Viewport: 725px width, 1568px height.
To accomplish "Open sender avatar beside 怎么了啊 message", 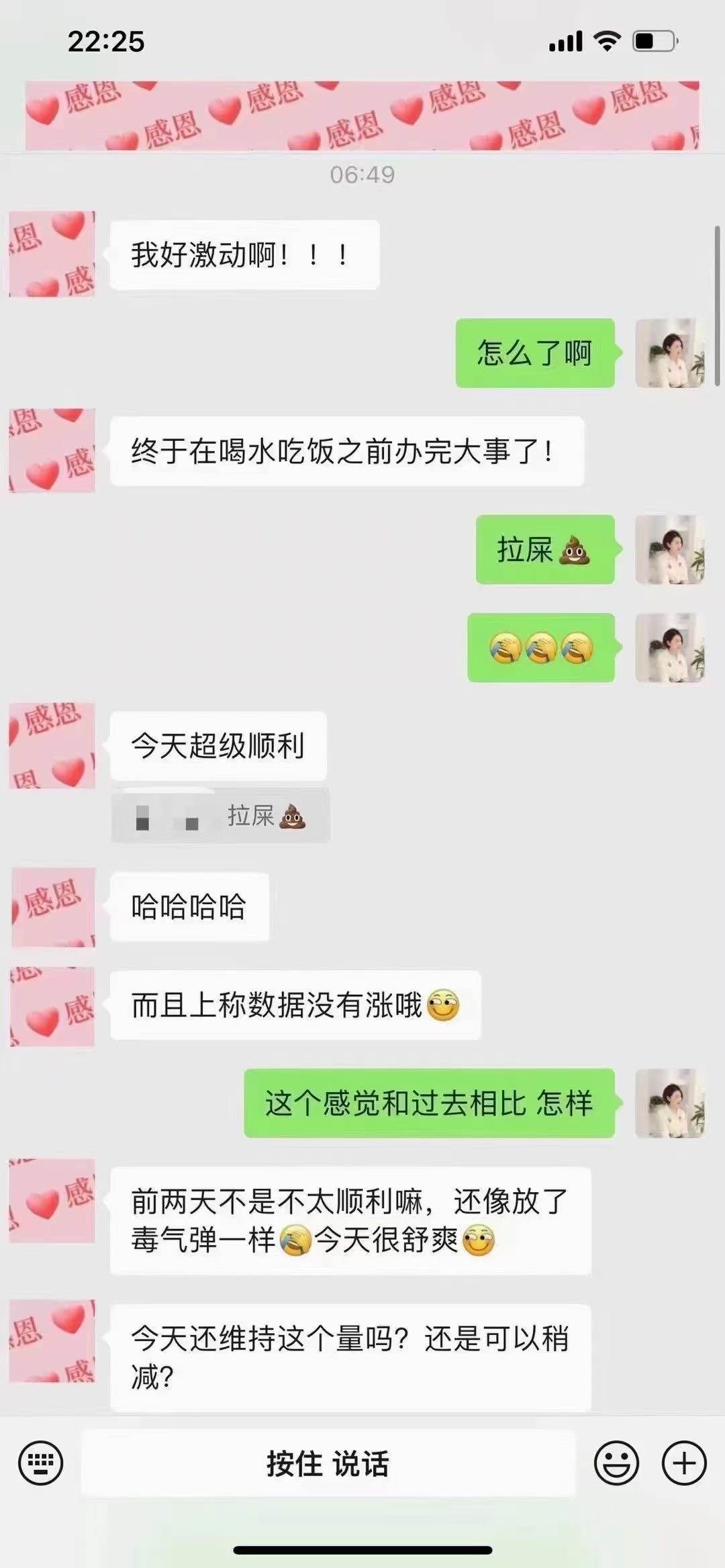I will [669, 353].
